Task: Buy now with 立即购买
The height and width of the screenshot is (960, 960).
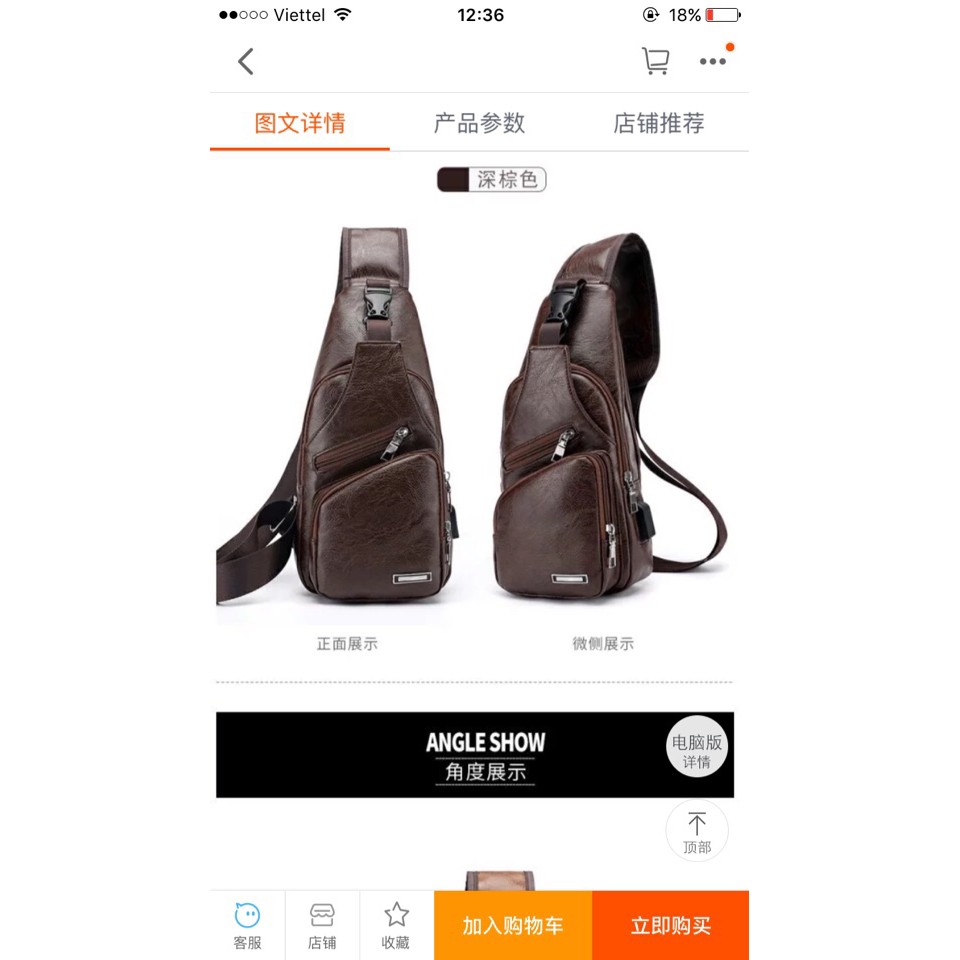Action: pyautogui.click(x=670, y=926)
